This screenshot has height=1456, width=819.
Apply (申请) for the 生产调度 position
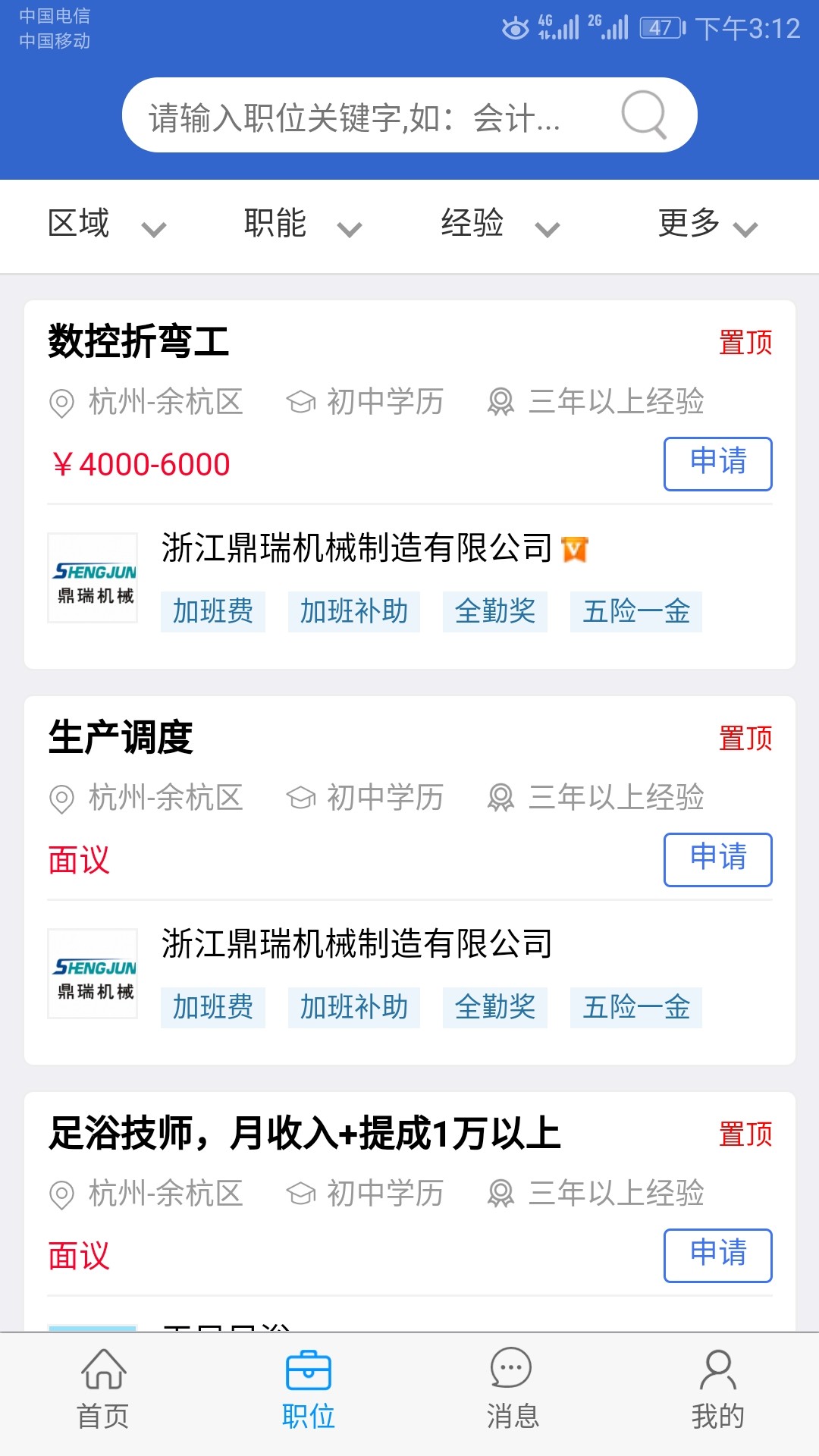(x=717, y=859)
